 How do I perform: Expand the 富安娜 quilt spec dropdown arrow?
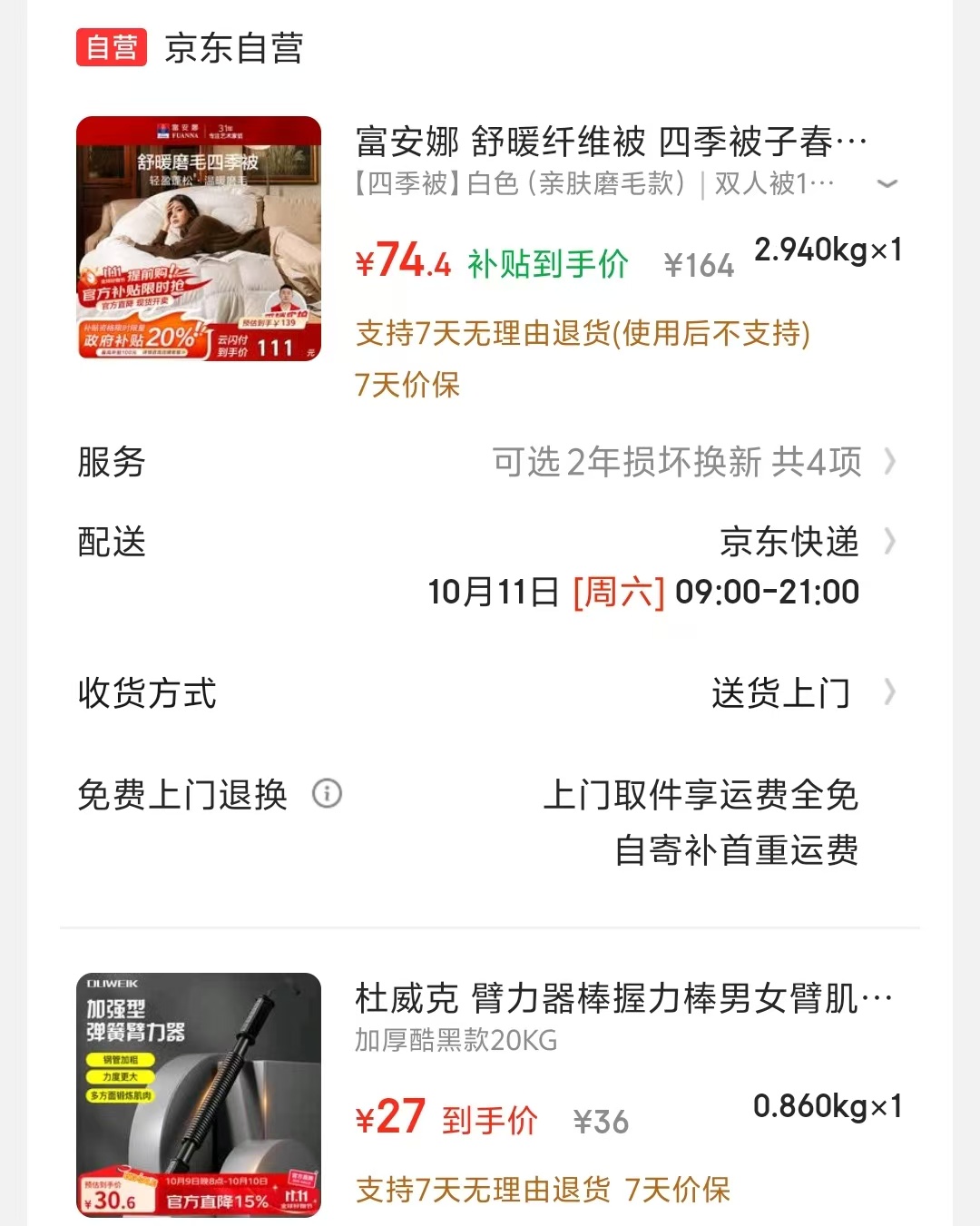point(887,184)
